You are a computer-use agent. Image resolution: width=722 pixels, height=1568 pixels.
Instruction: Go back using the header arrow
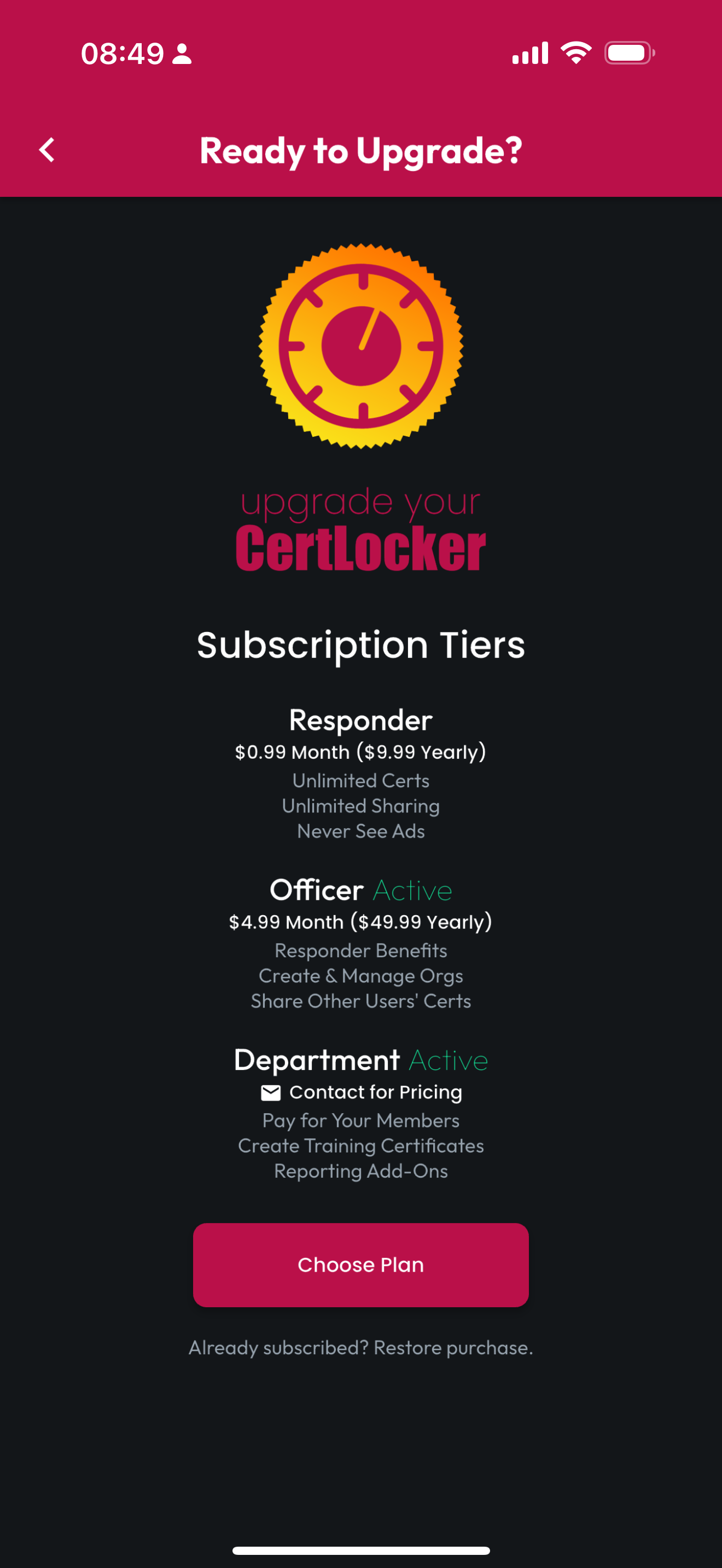[47, 150]
